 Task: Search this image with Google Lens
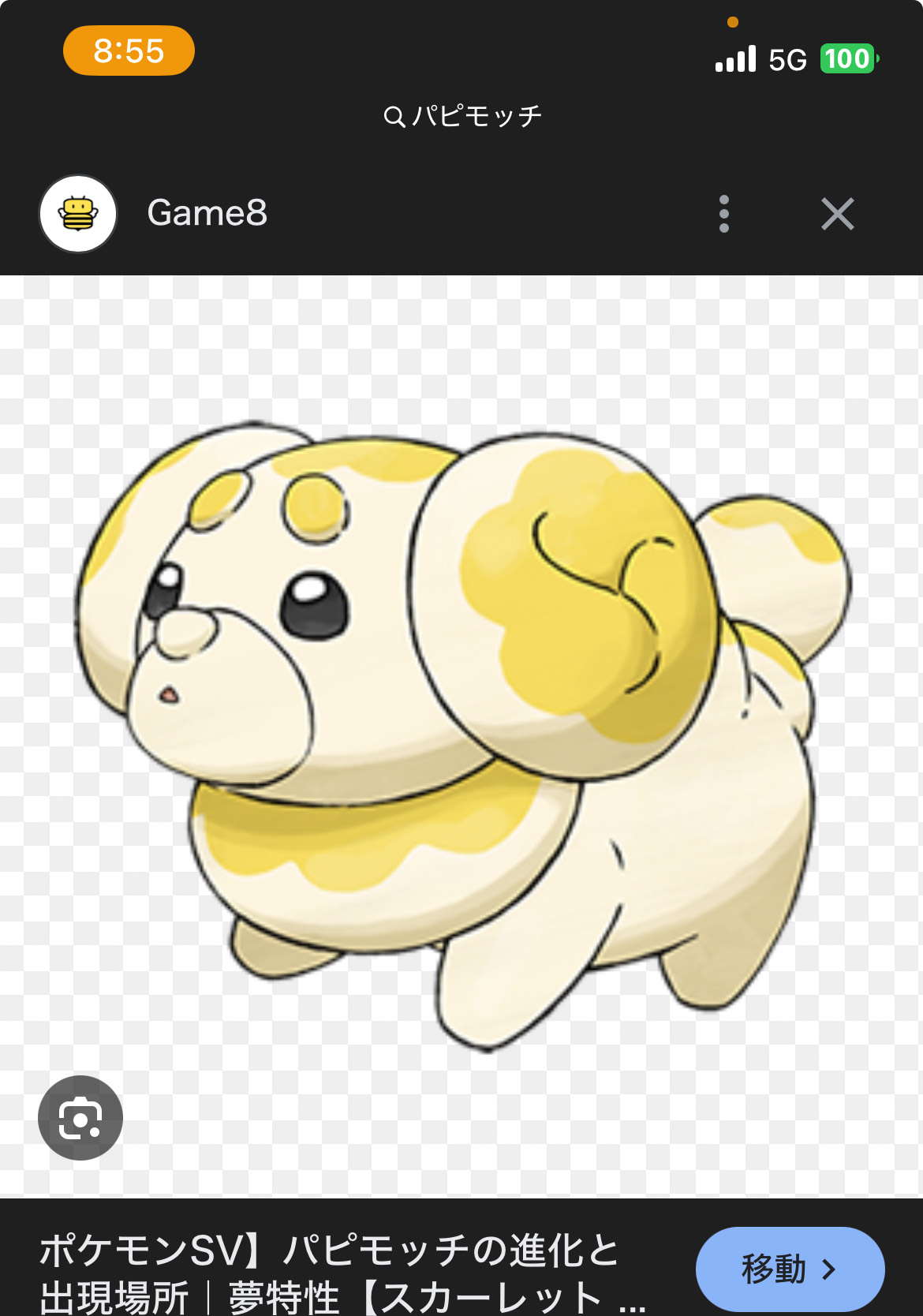[x=80, y=1117]
